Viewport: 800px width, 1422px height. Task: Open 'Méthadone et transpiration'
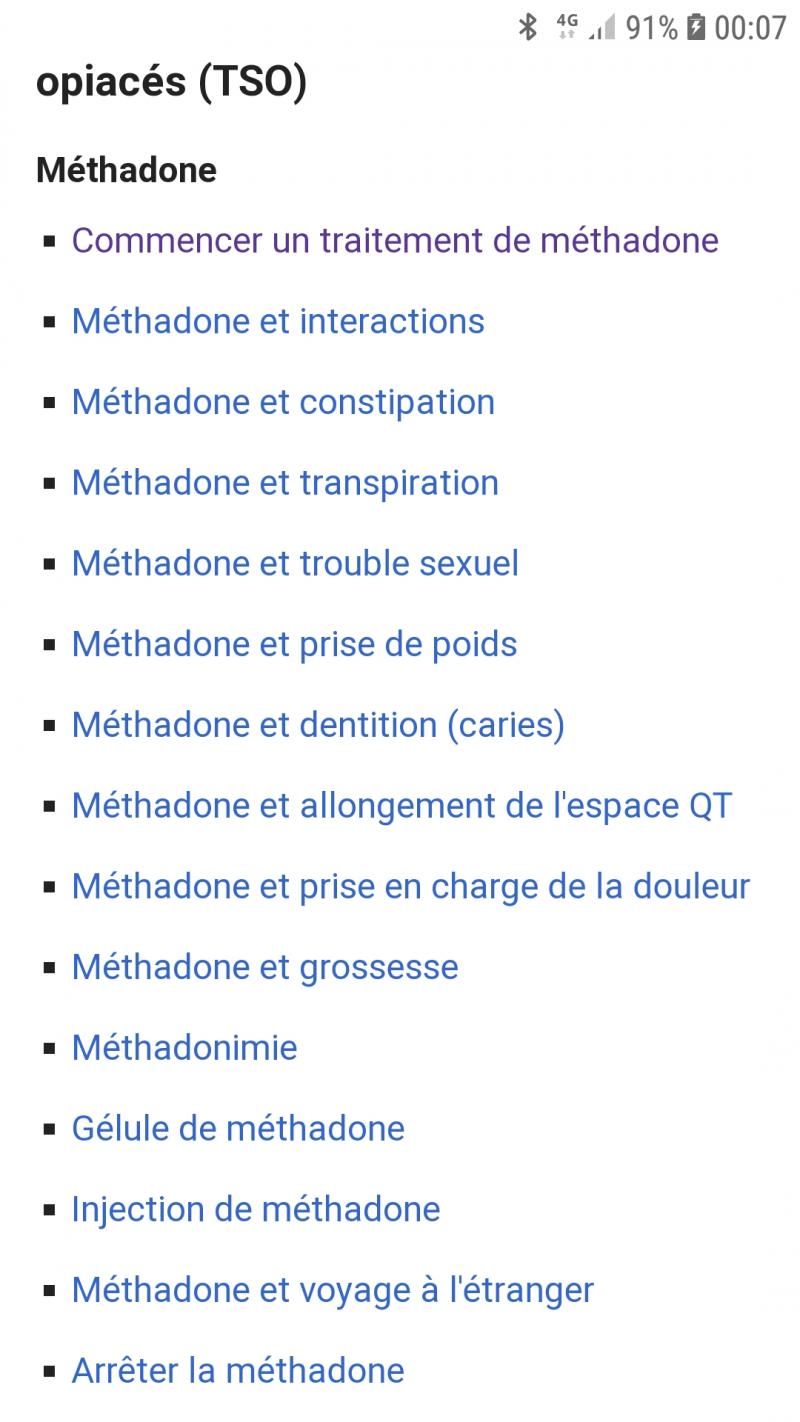(x=284, y=483)
